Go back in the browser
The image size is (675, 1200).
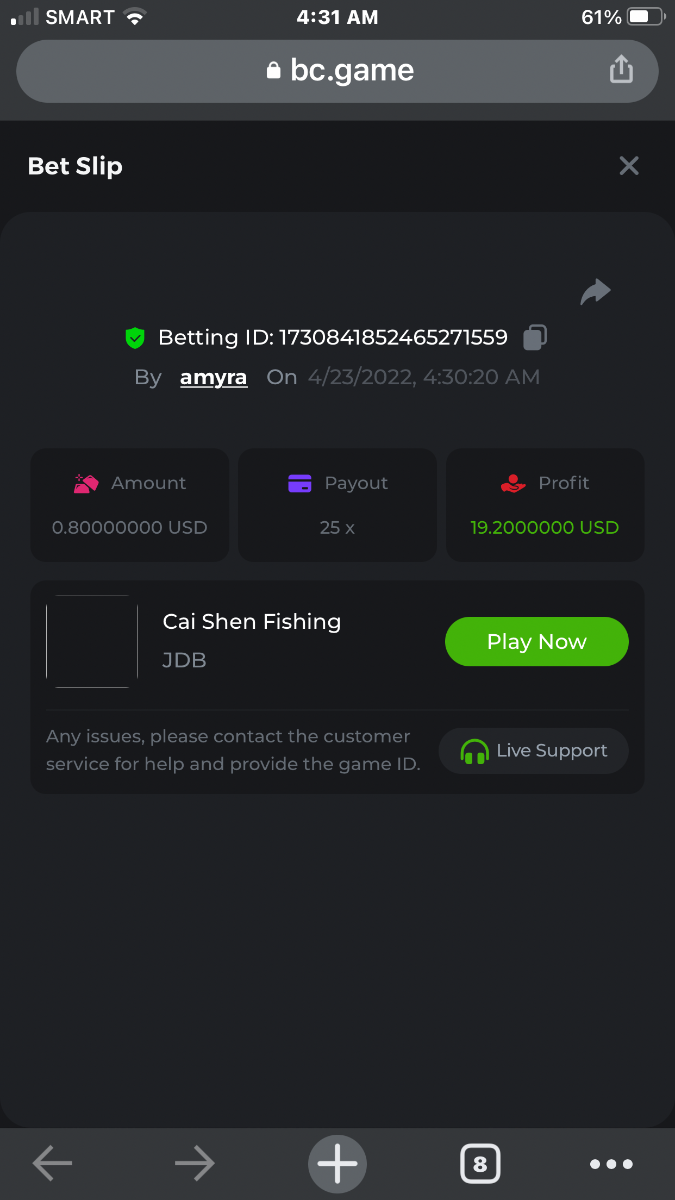[52, 1163]
